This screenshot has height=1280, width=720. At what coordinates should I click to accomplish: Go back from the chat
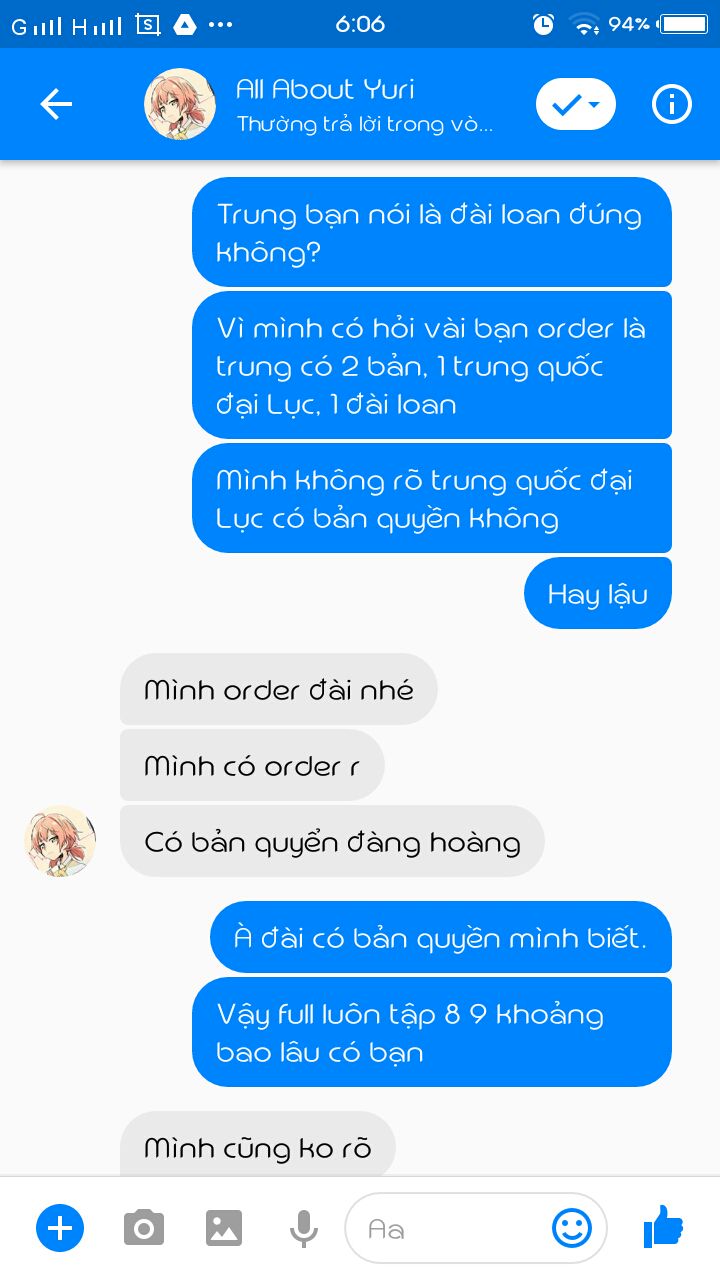(x=56, y=104)
